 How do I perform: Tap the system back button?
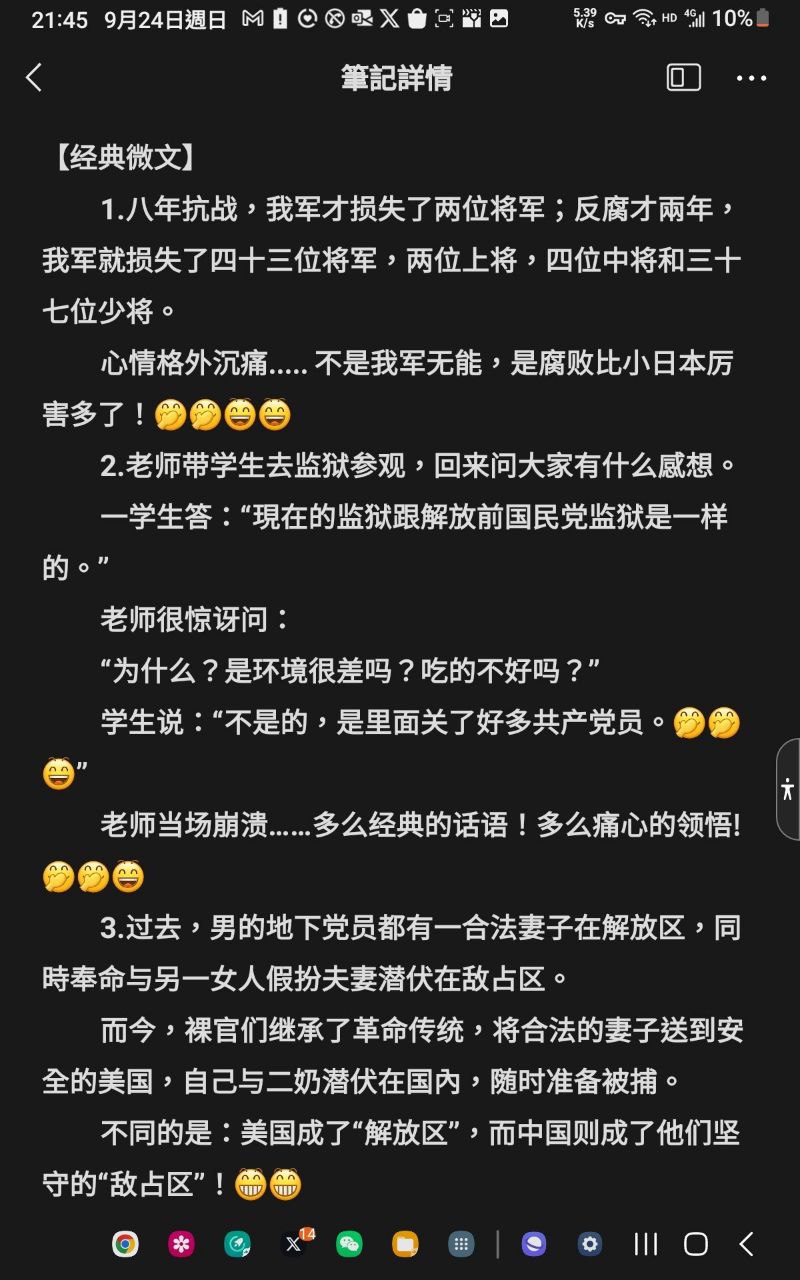[x=746, y=1244]
